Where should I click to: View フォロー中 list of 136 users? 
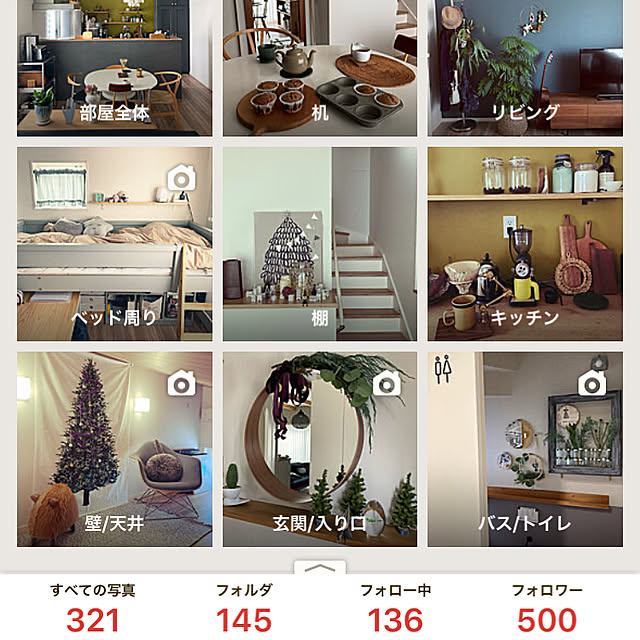[395, 608]
